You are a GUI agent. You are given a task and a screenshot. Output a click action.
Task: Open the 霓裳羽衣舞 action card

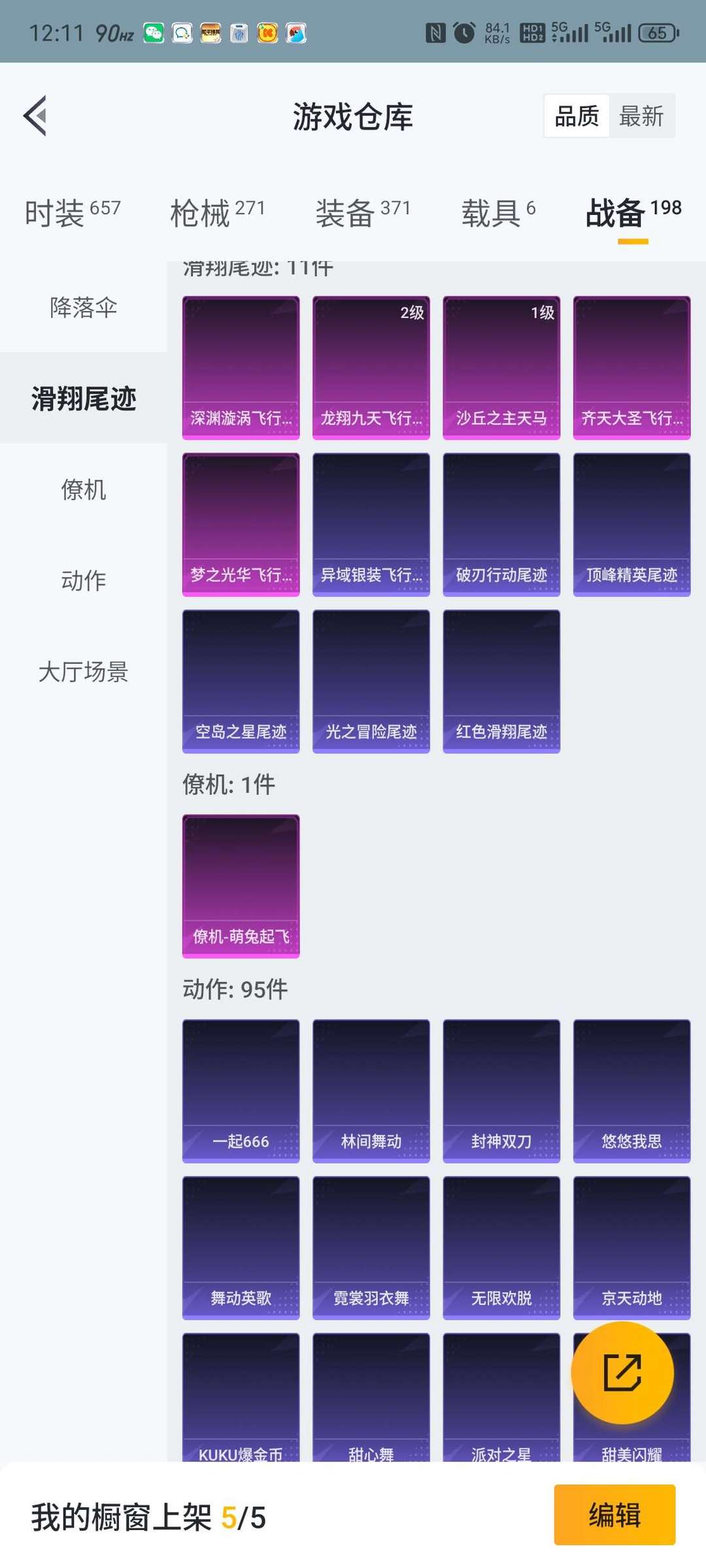(371, 1248)
